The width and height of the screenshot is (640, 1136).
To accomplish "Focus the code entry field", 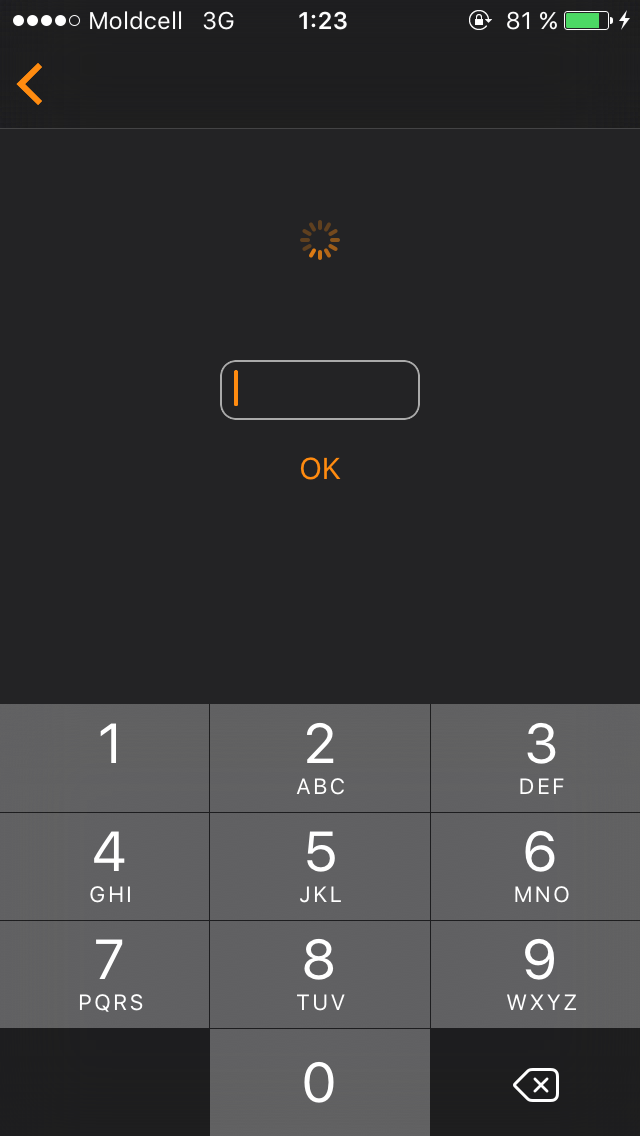I will (320, 390).
